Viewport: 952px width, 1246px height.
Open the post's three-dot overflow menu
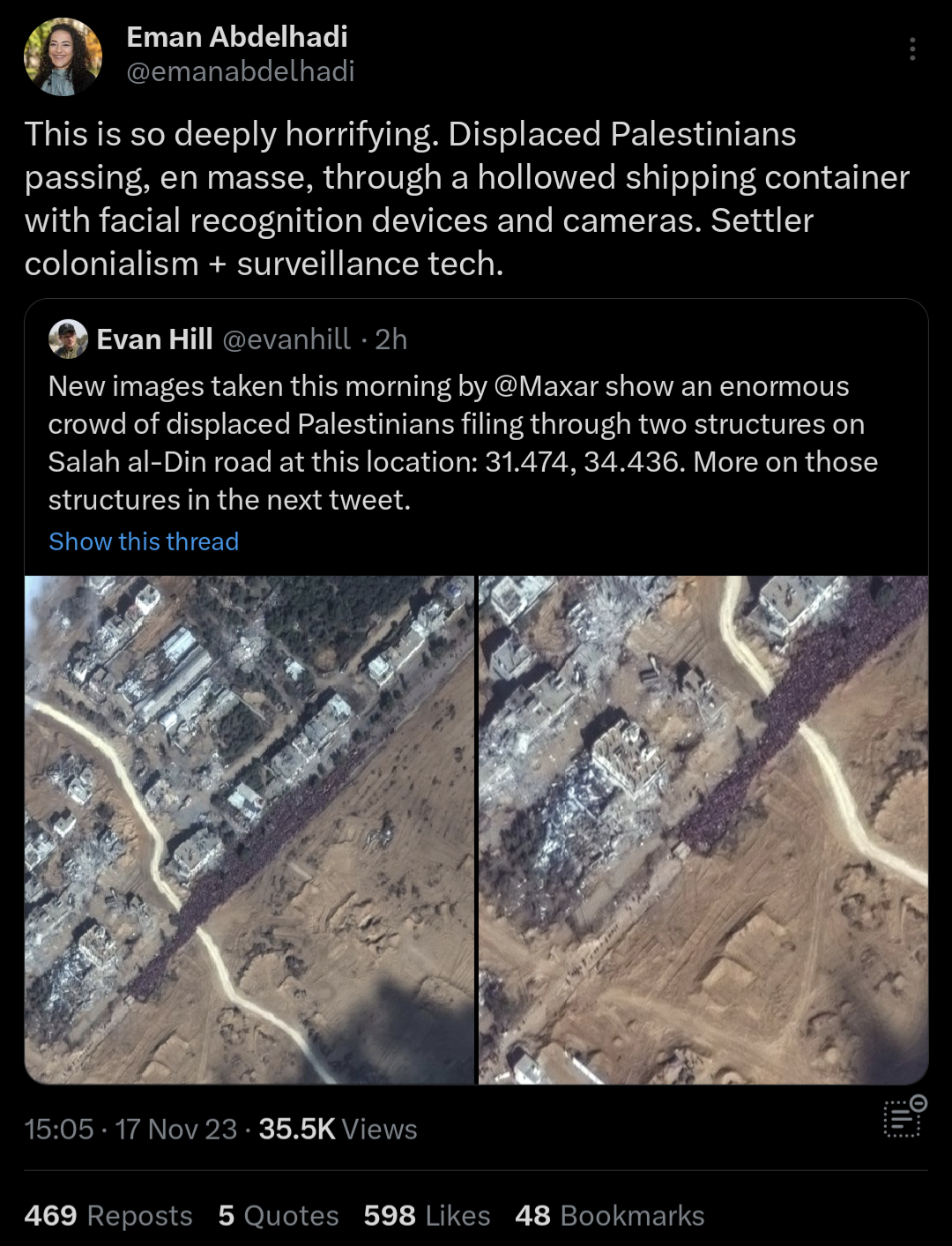pyautogui.click(x=912, y=48)
